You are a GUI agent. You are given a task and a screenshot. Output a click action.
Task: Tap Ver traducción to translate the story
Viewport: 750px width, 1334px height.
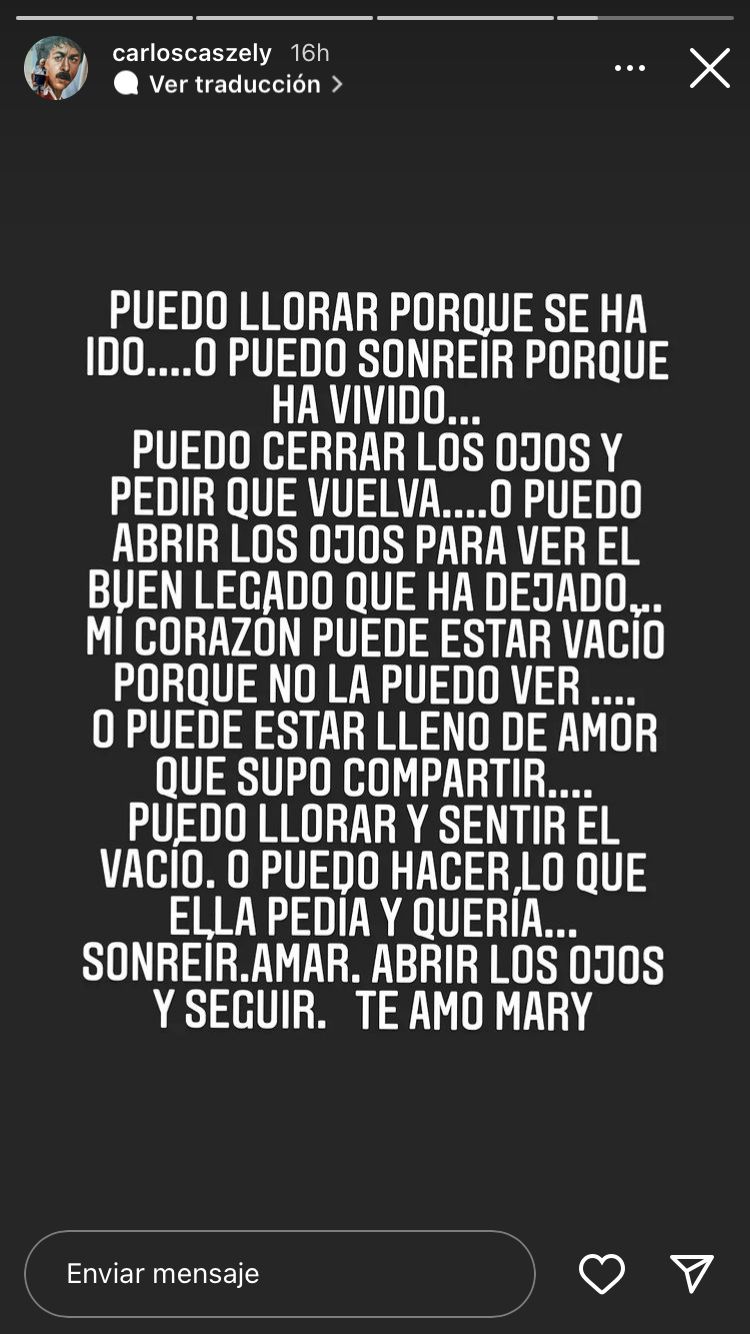(x=234, y=85)
